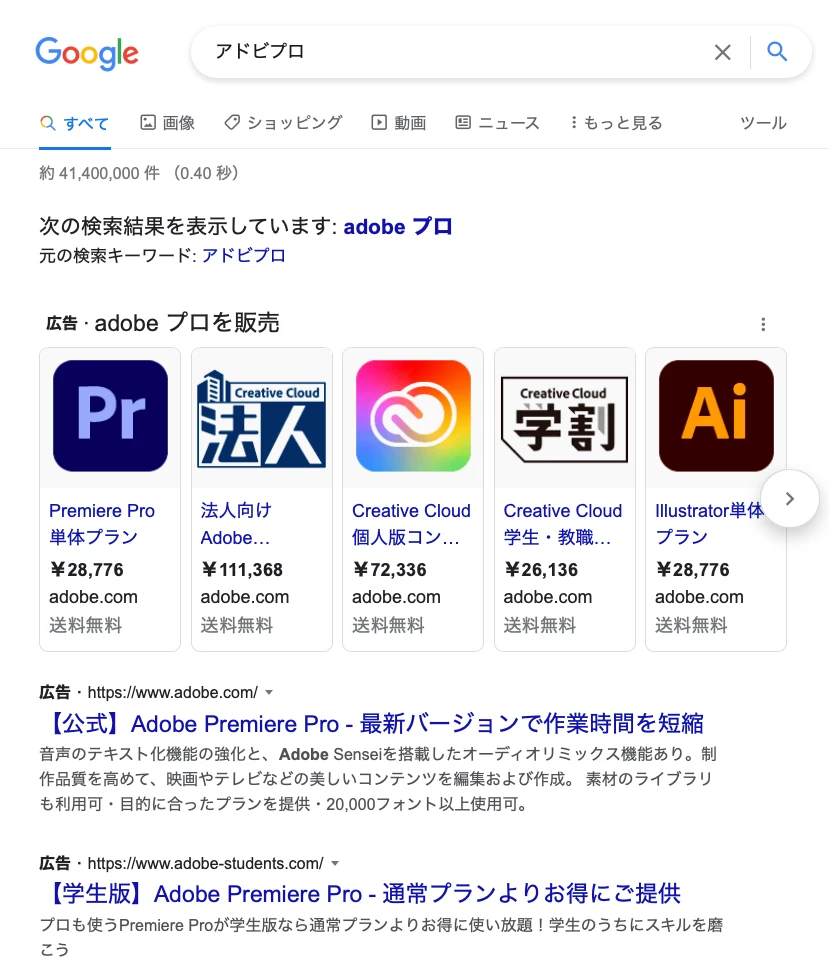
Task: Switch to the ショッピング tab
Action: pyautogui.click(x=283, y=123)
